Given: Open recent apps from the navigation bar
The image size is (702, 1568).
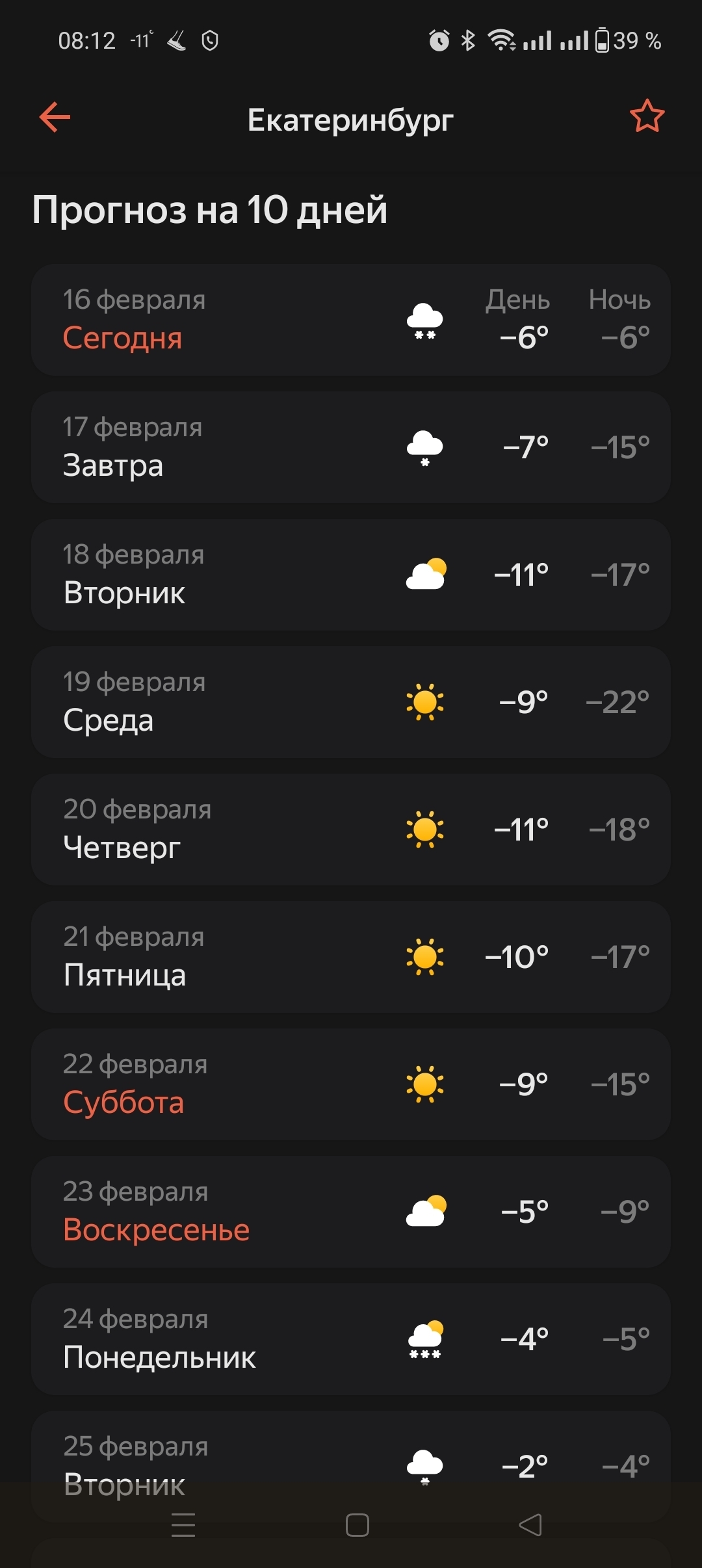Looking at the screenshot, I should [x=183, y=1524].
